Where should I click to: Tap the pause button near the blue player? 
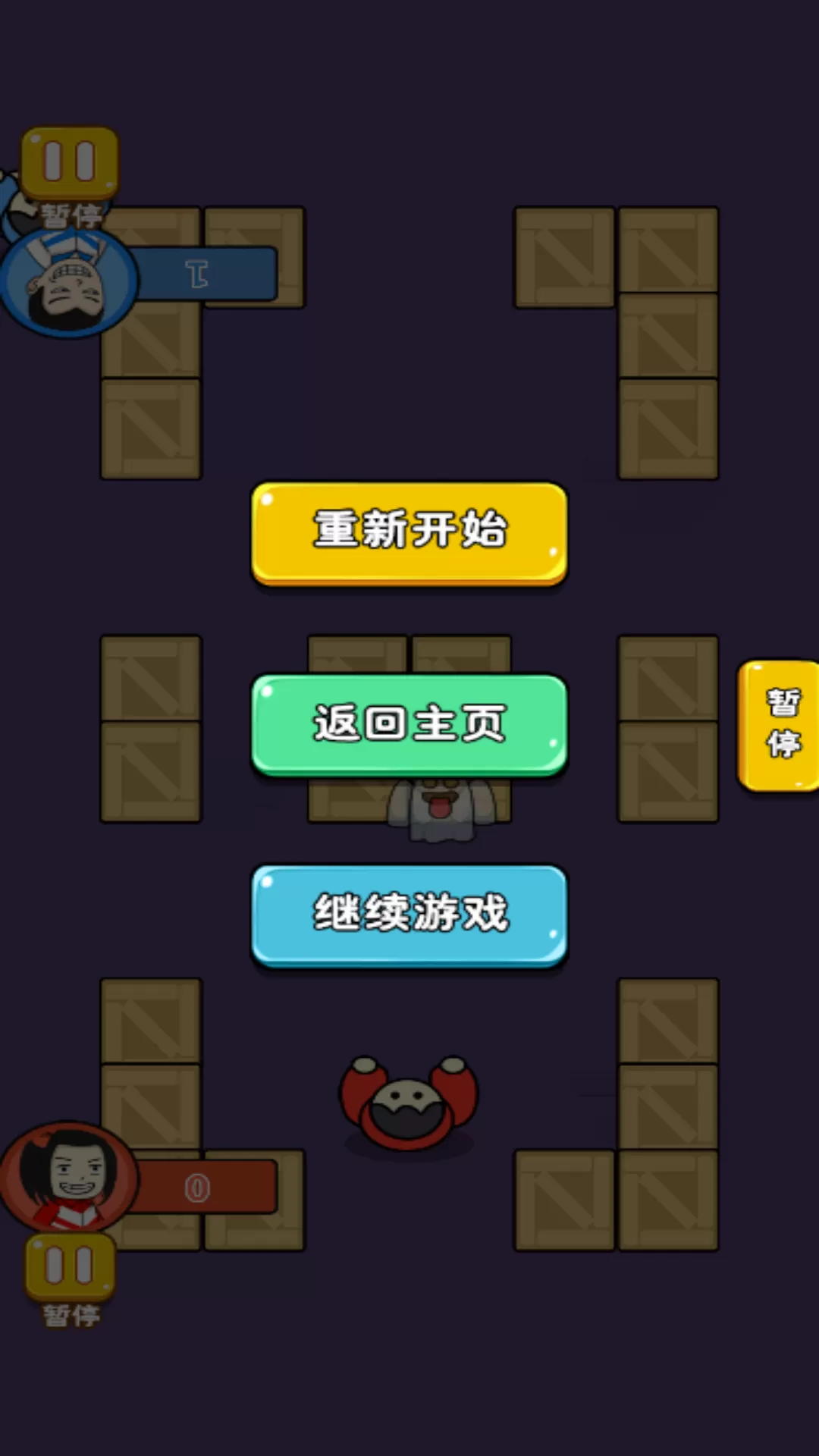[x=70, y=163]
